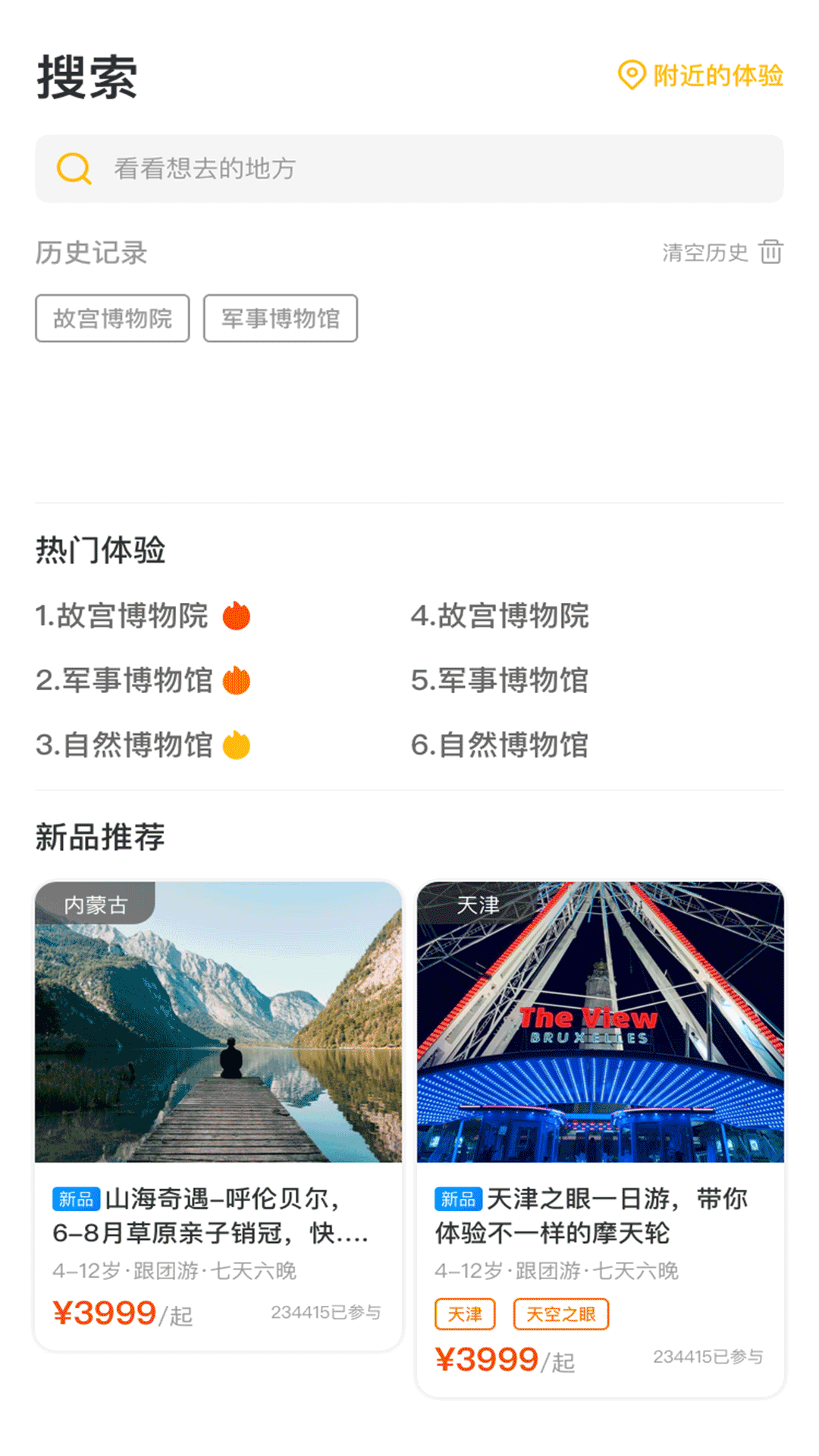
Task: Tap the ¥3999 price on the Hulunbuir trip
Action: coord(105,1313)
